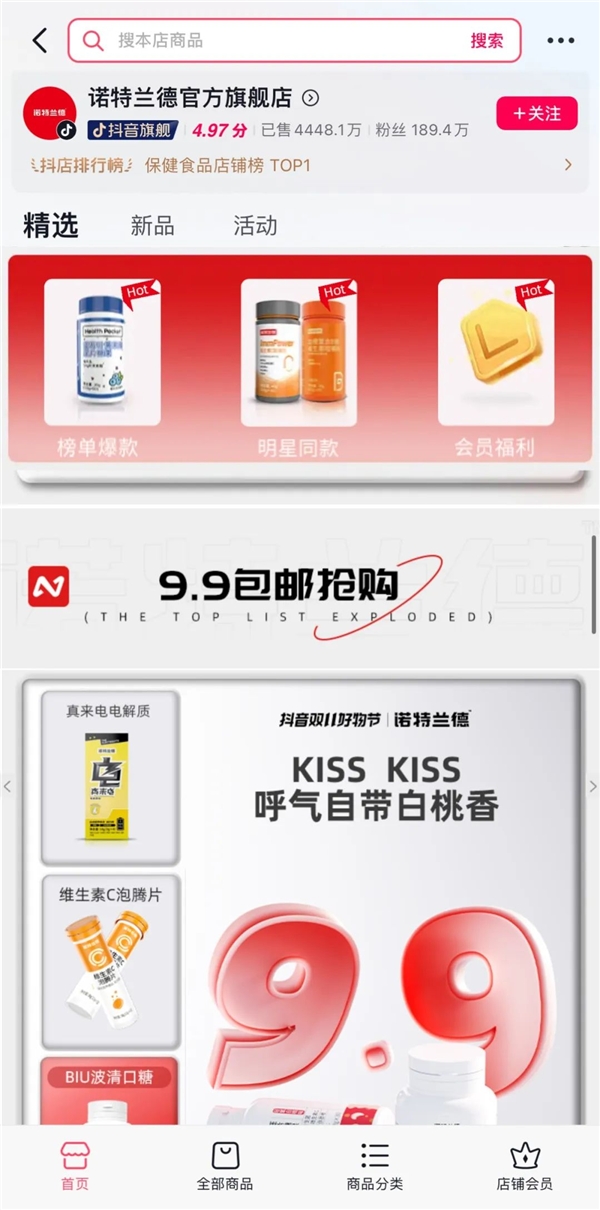
Task: Open the 真来电电解质 product card
Action: [x=110, y=778]
